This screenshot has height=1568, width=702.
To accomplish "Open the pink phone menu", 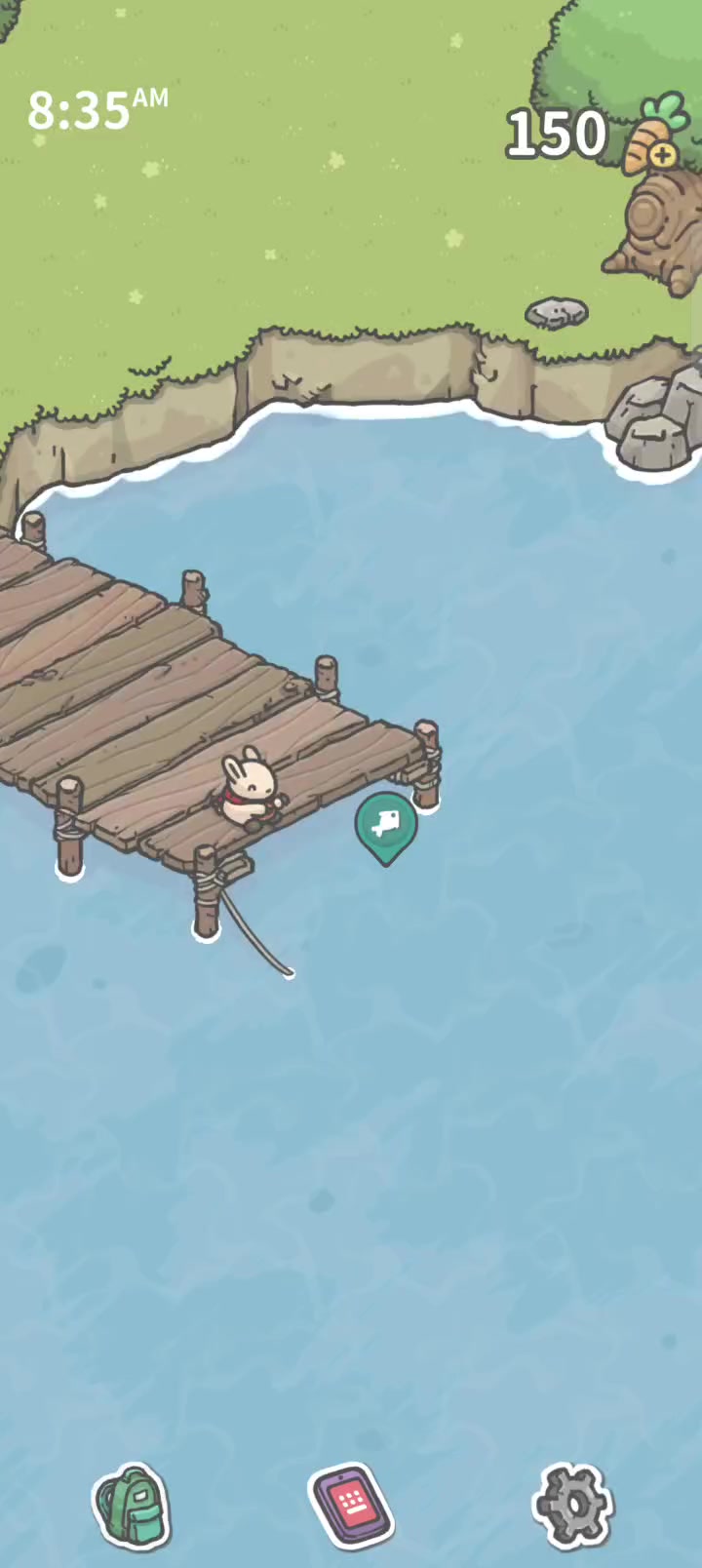I will pyautogui.click(x=351, y=1507).
